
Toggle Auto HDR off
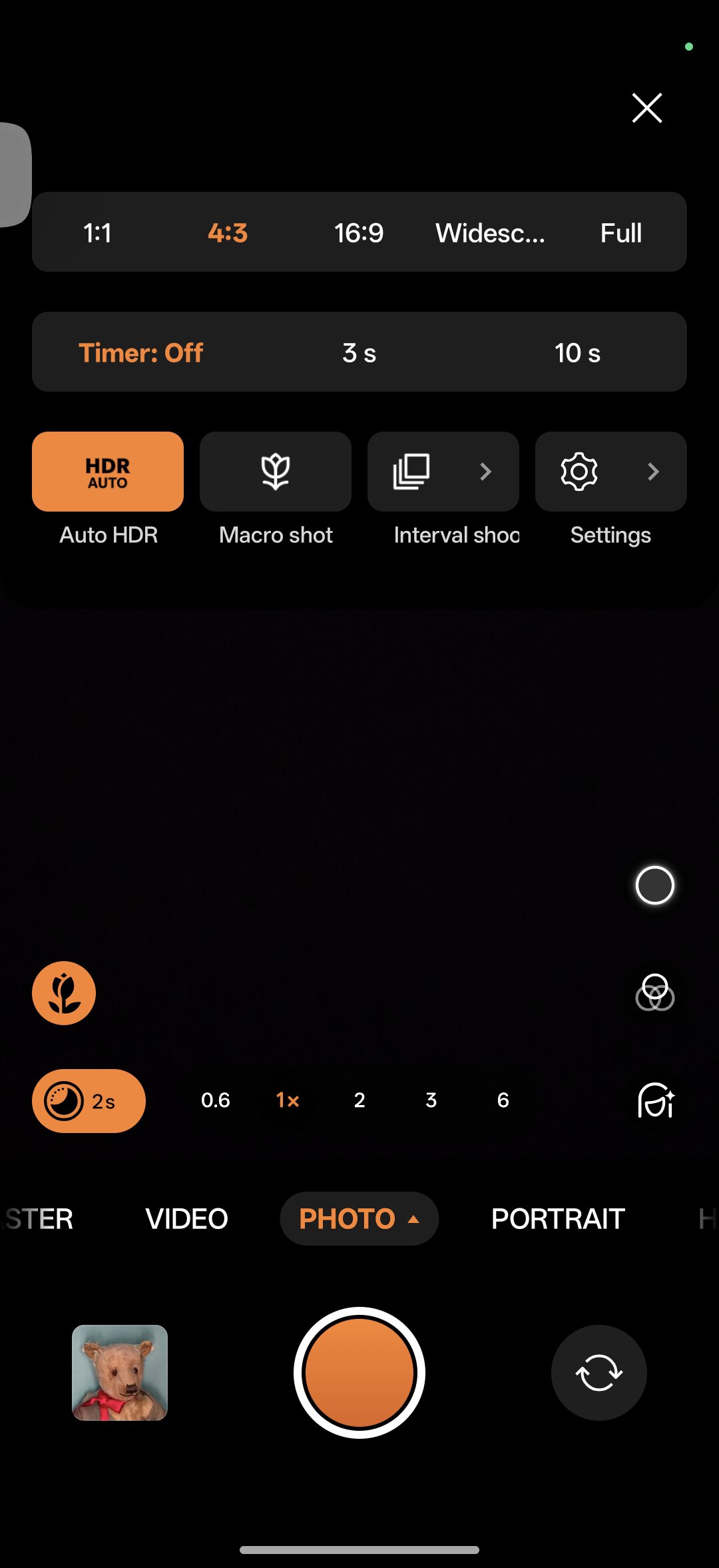[107, 471]
